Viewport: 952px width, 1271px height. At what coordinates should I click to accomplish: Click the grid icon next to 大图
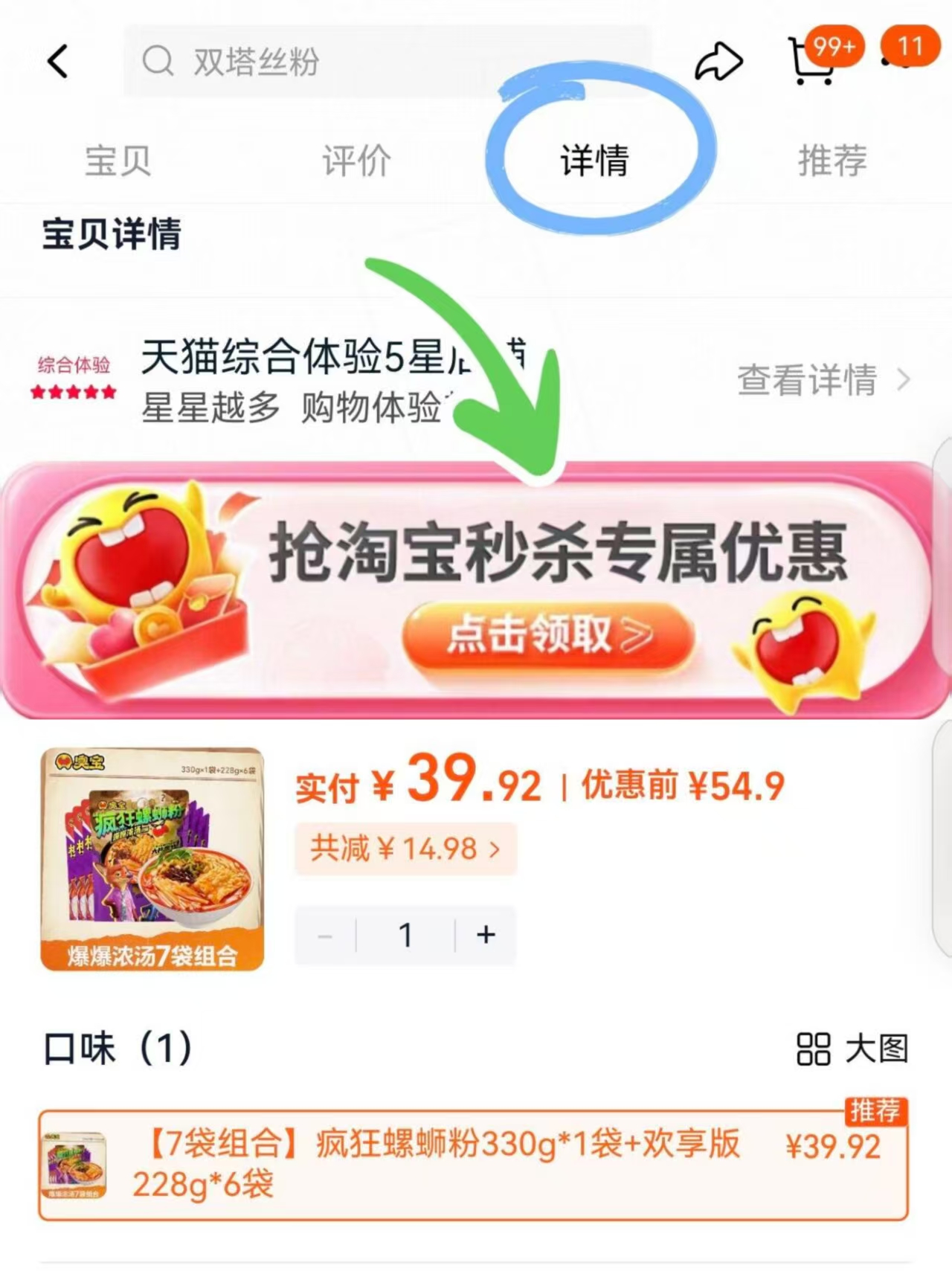pos(813,1051)
